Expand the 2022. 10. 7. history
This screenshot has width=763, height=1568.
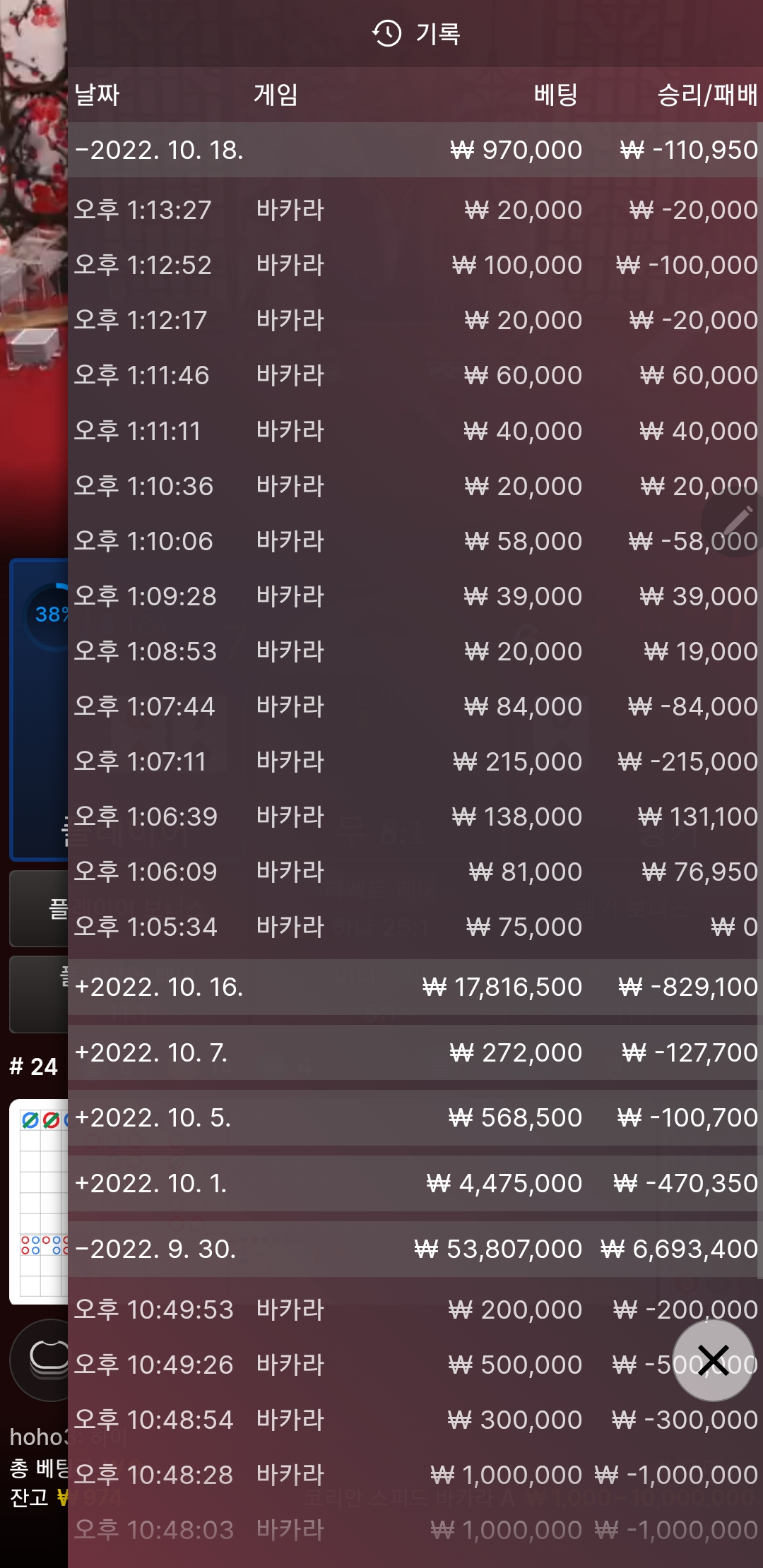pyautogui.click(x=151, y=1052)
